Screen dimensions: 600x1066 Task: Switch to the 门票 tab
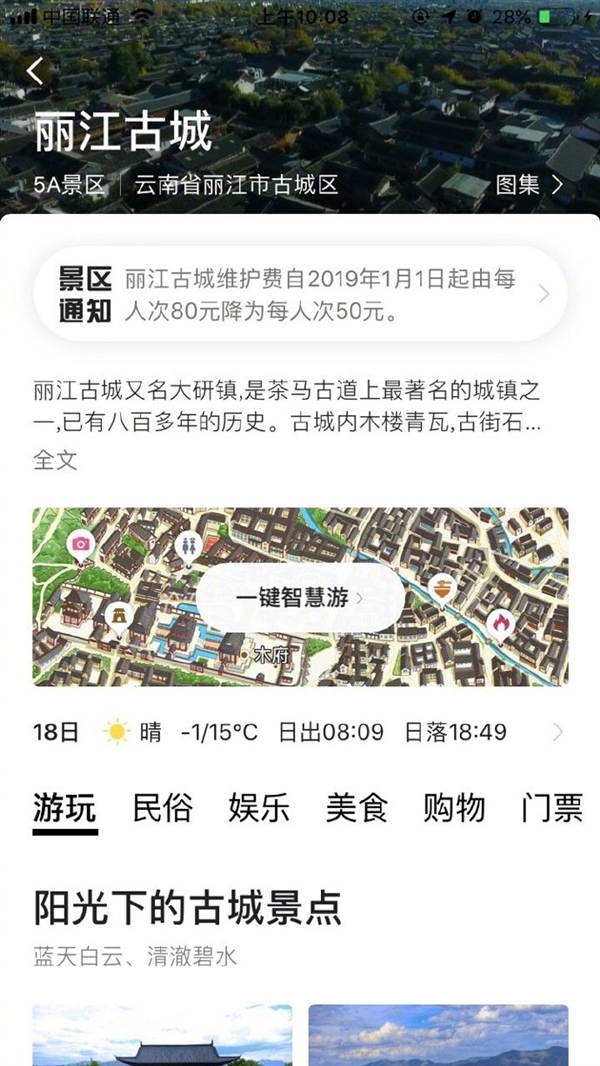551,808
